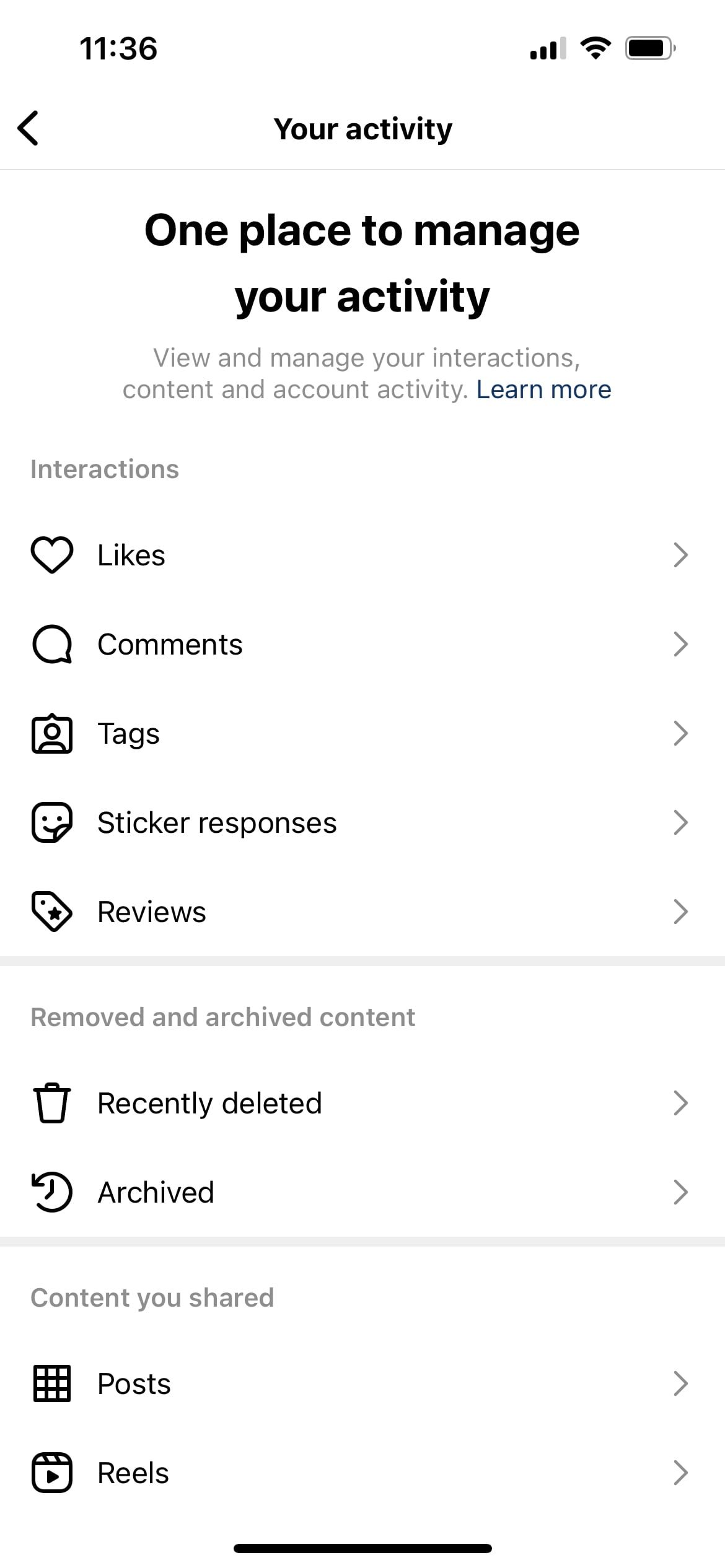The width and height of the screenshot is (725, 1568).
Task: Tap the smiley sticker icon for Sticker responses
Action: click(52, 822)
